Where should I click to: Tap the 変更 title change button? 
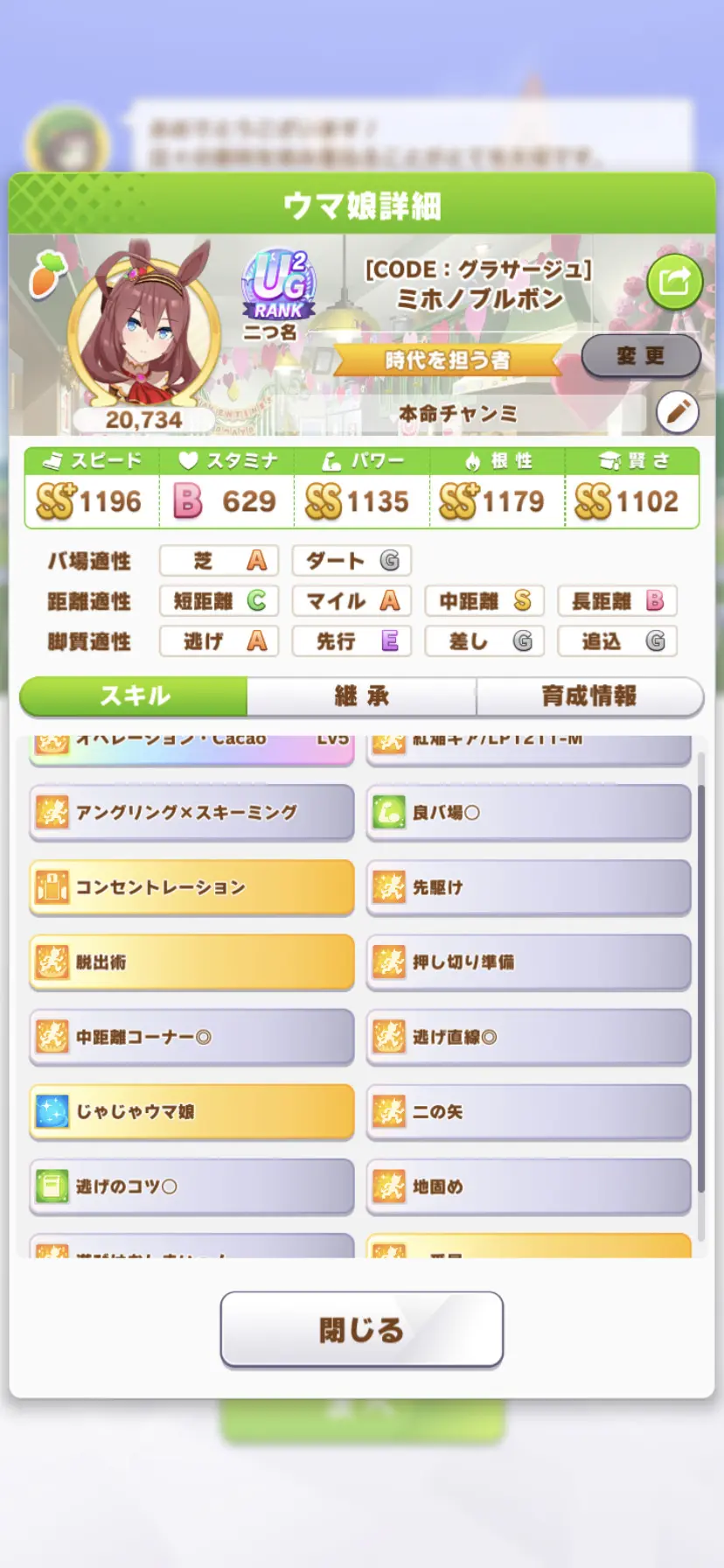(641, 356)
